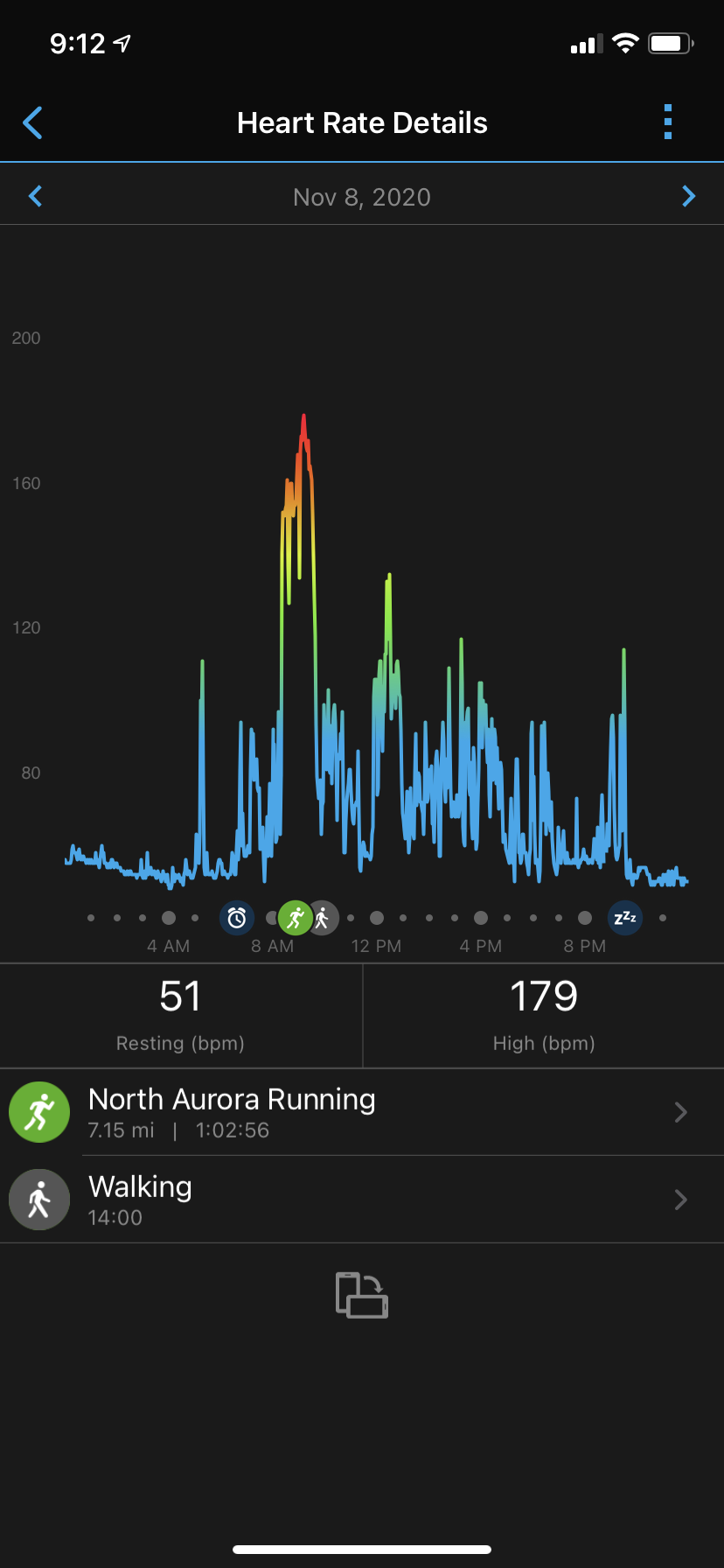The width and height of the screenshot is (724, 1568).
Task: Go back from Heart Rate Details
Action: pos(33,122)
